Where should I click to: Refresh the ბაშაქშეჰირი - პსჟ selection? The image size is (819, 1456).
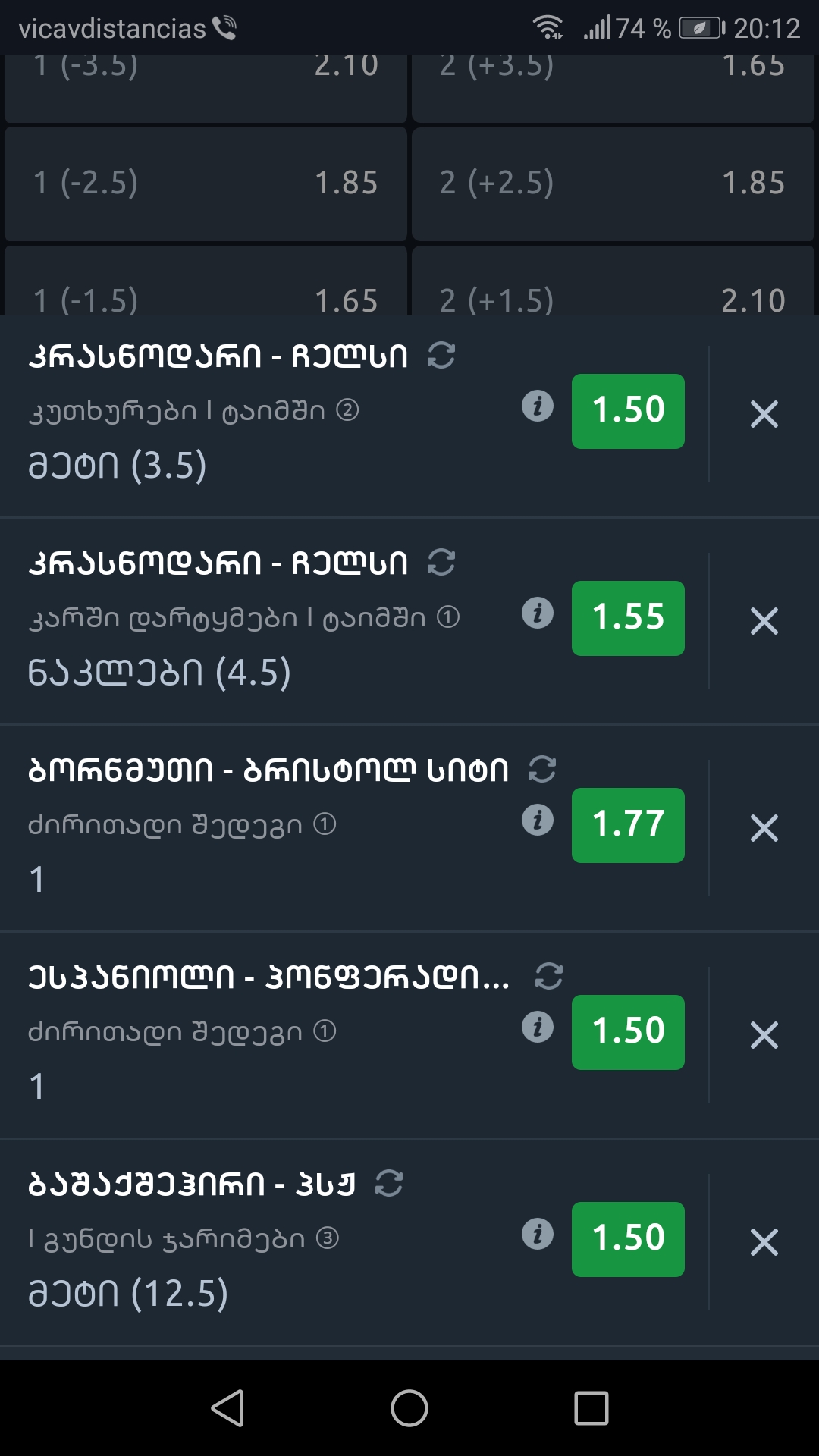[389, 1183]
